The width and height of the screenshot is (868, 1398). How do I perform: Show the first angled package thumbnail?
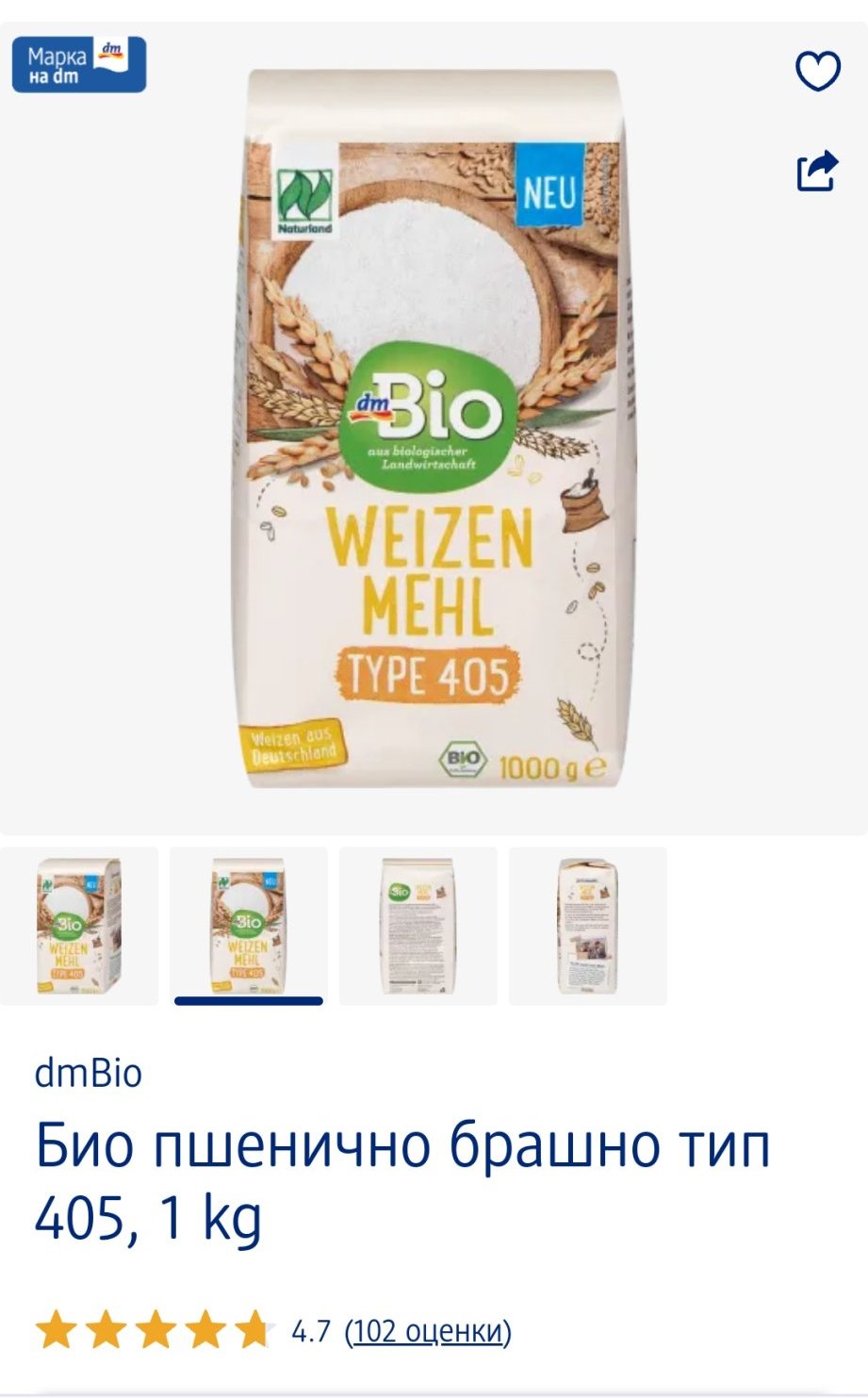coord(79,925)
